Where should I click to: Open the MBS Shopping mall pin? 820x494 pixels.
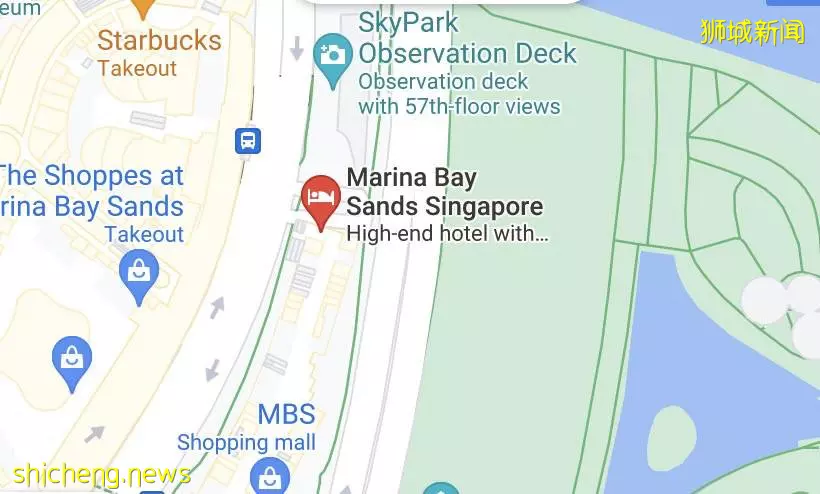point(269,474)
